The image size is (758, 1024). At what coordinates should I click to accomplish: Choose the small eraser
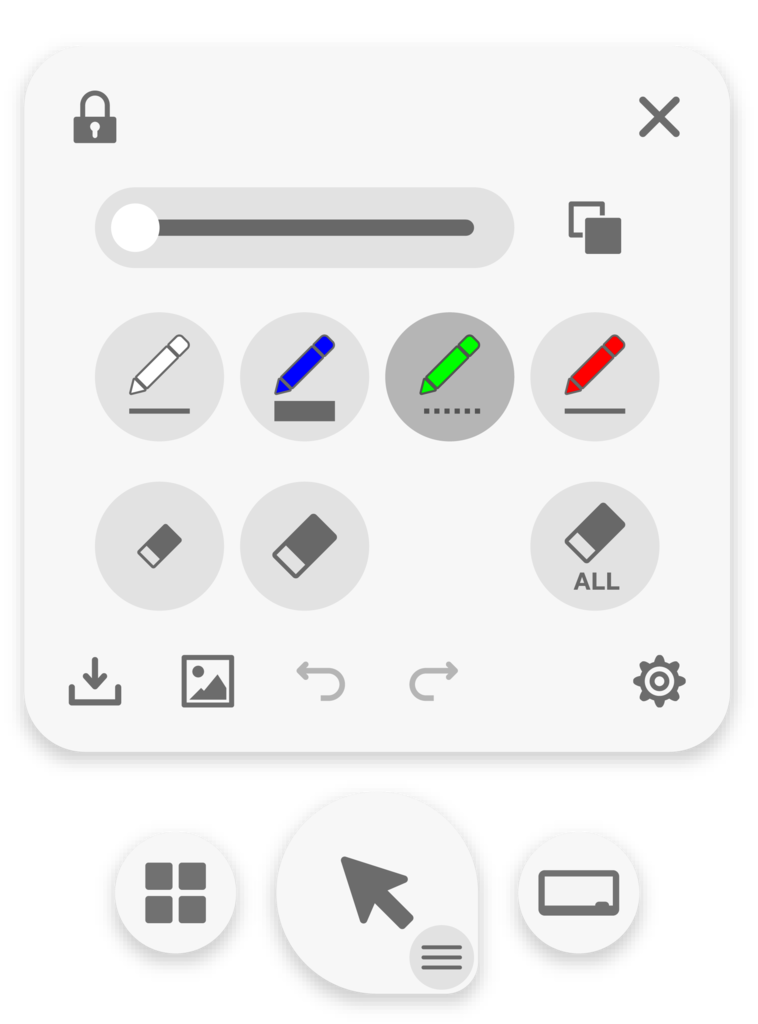pos(159,546)
